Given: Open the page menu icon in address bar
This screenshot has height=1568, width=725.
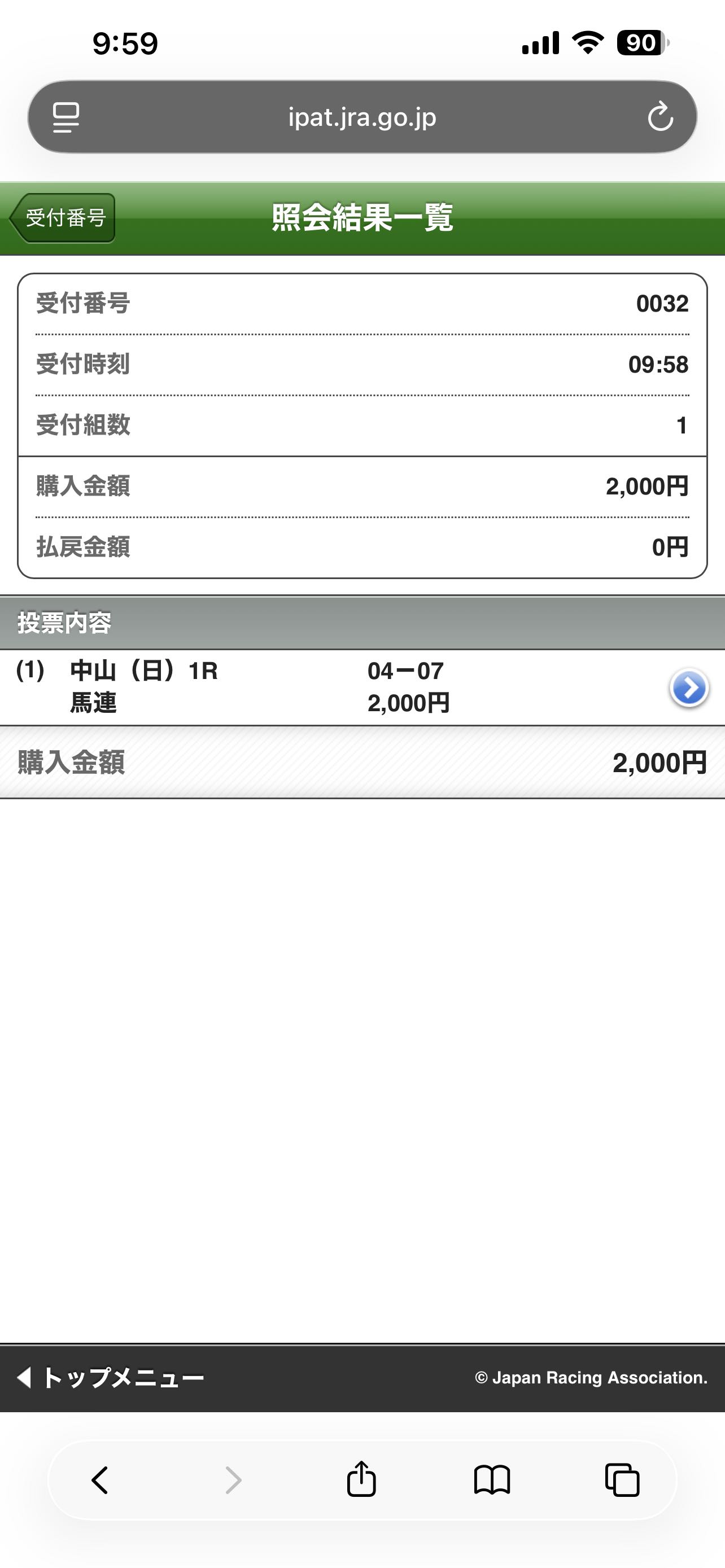Looking at the screenshot, I should tap(65, 117).
